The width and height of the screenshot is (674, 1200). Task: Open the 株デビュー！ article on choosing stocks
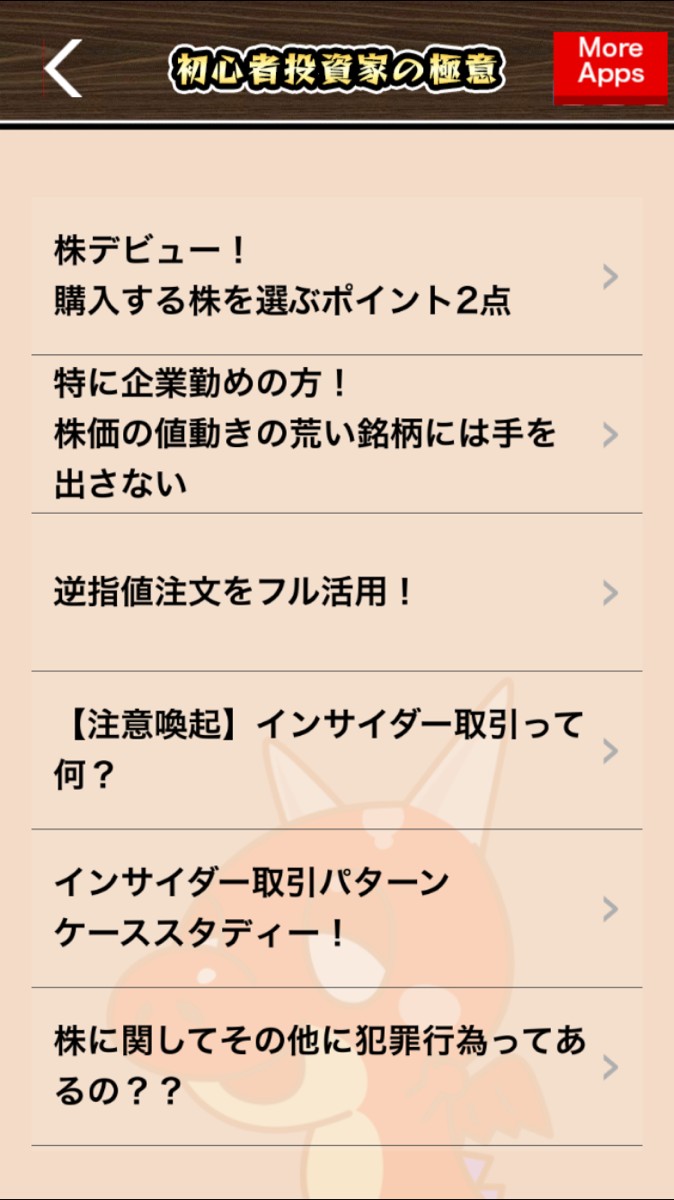(336, 277)
